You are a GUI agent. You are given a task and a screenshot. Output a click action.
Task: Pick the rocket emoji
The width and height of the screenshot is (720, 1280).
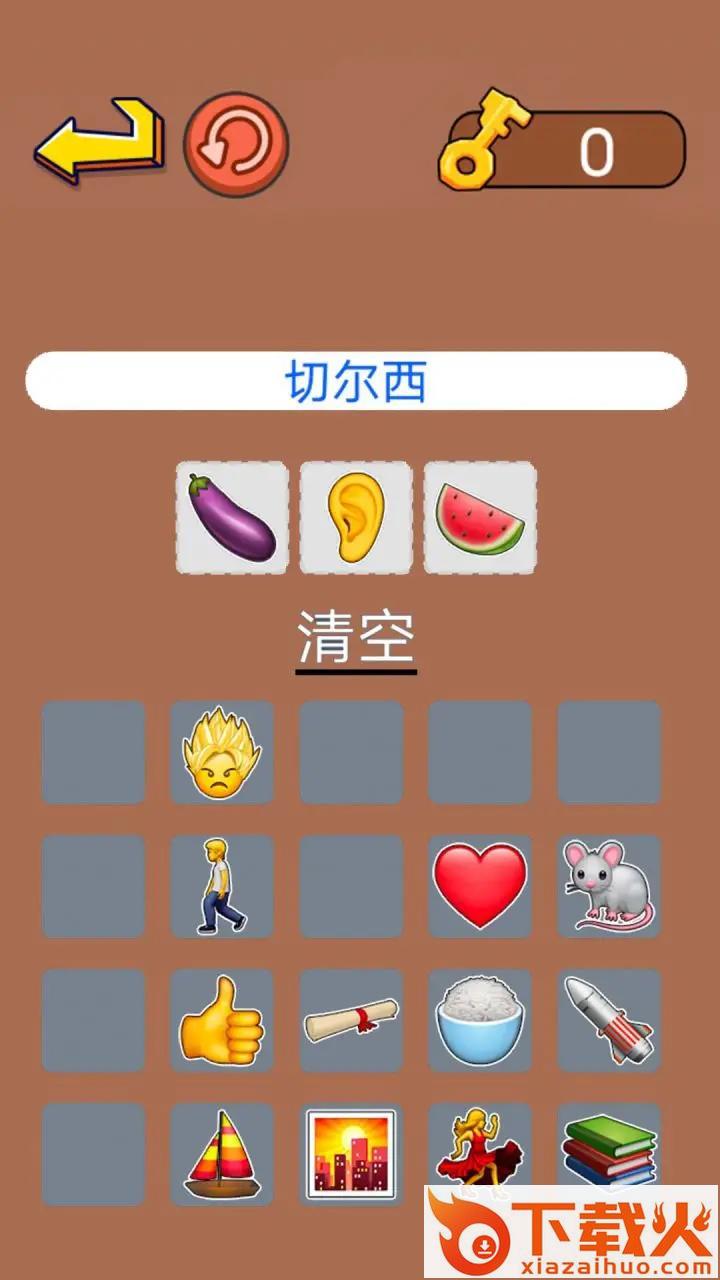609,1020
